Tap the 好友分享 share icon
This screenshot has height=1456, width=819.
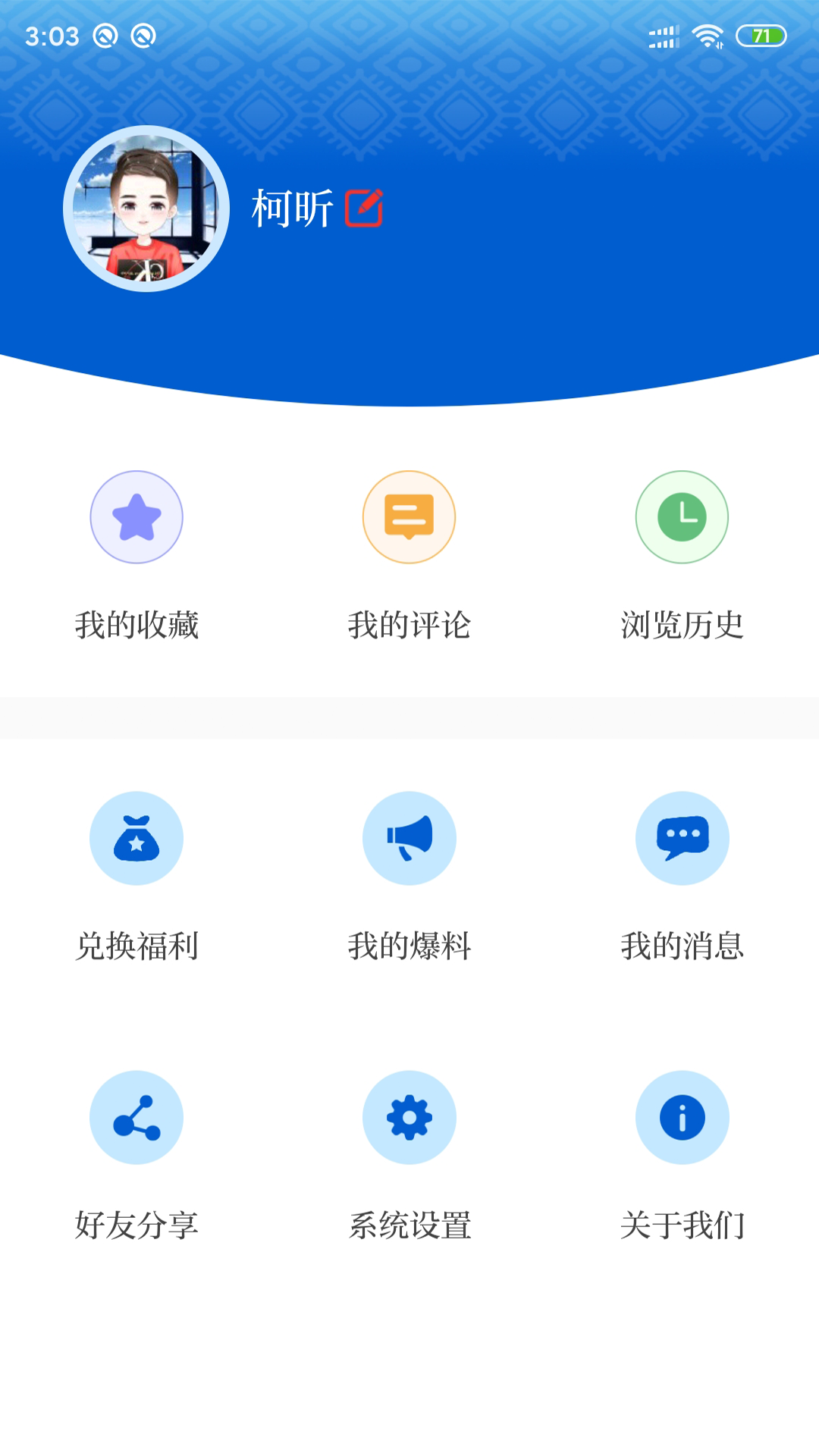136,1118
